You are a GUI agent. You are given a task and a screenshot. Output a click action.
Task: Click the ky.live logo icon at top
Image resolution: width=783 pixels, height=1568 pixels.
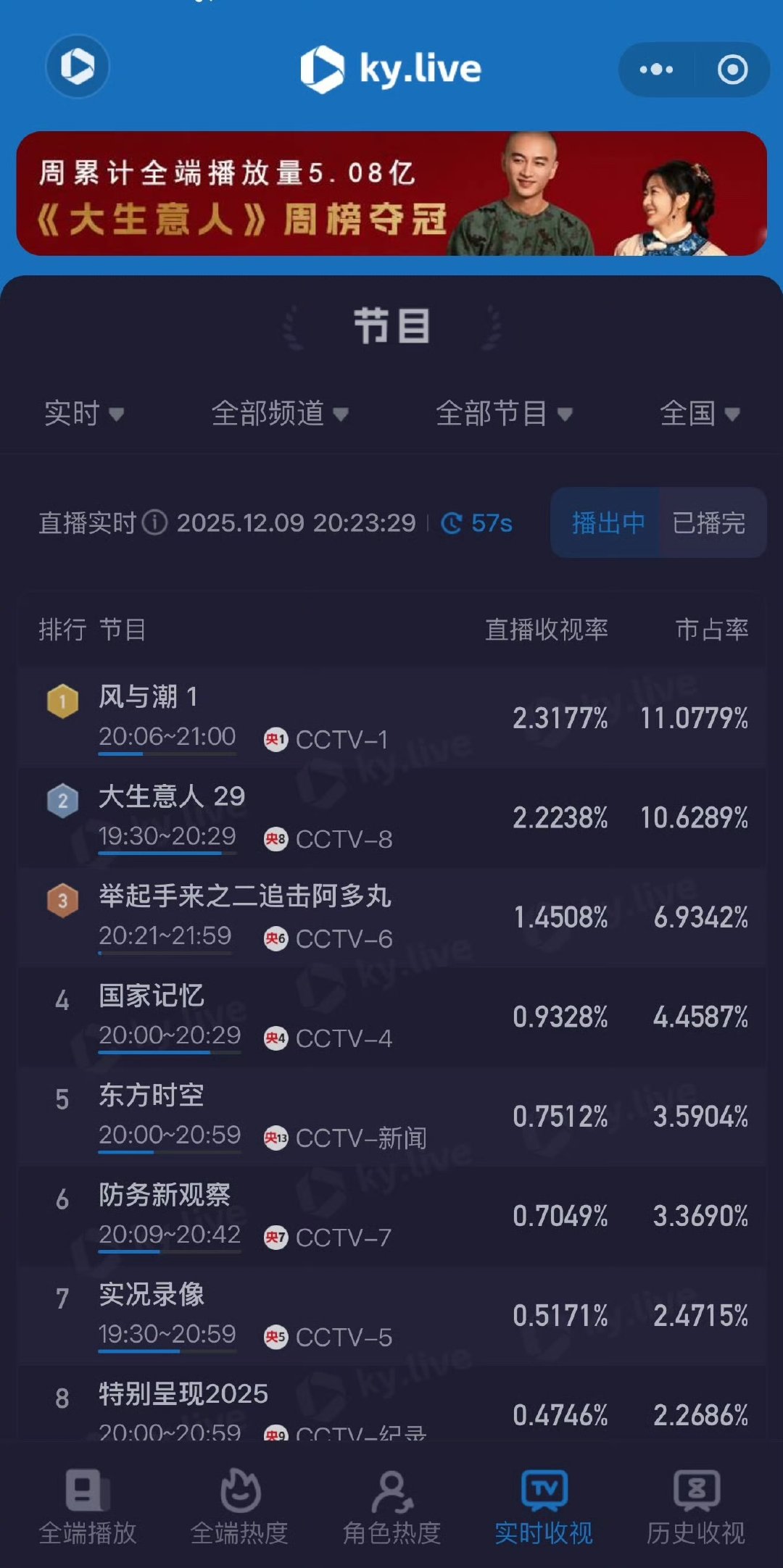click(x=324, y=69)
